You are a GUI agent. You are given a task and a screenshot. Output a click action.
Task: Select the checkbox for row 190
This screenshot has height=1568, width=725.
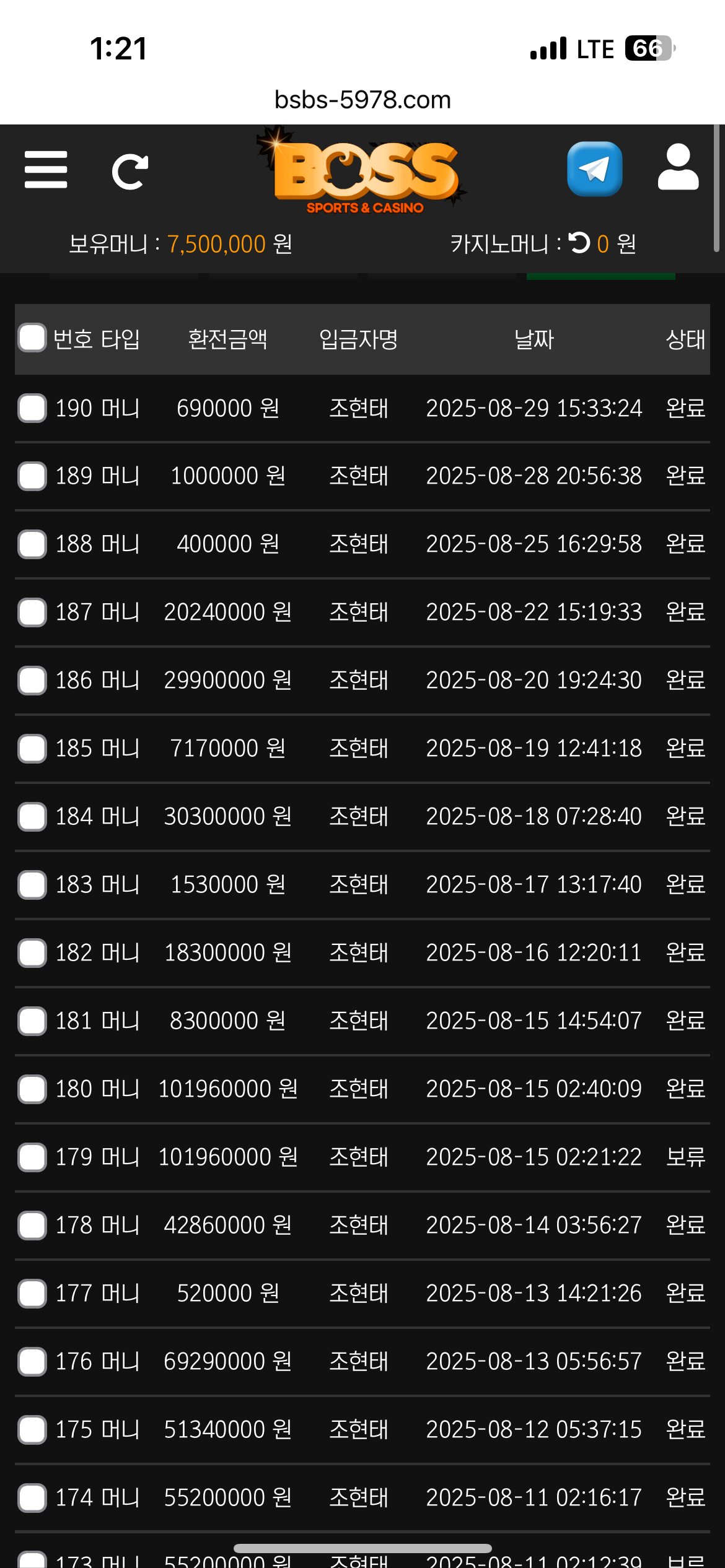tap(32, 408)
